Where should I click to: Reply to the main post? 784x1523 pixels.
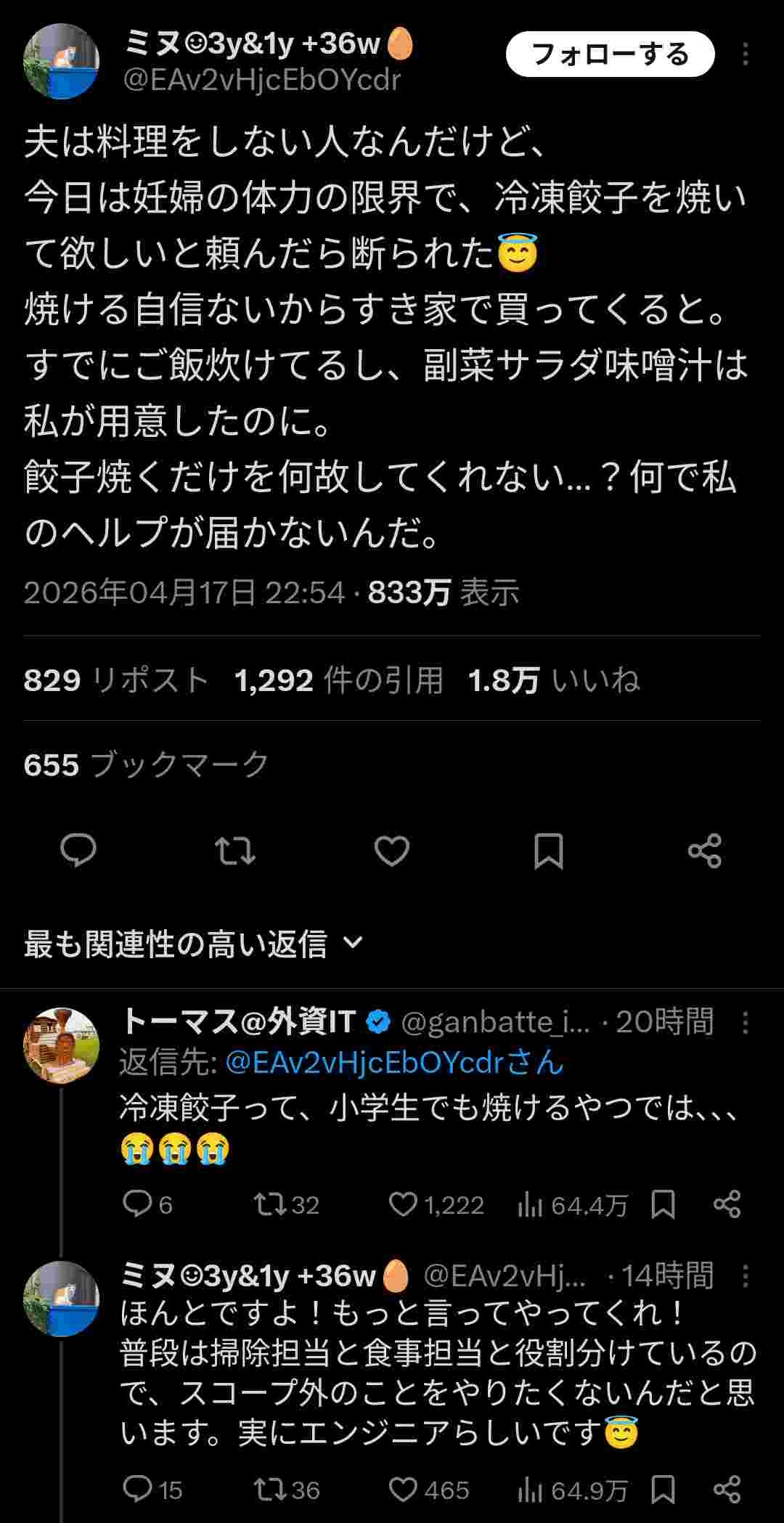click(78, 850)
